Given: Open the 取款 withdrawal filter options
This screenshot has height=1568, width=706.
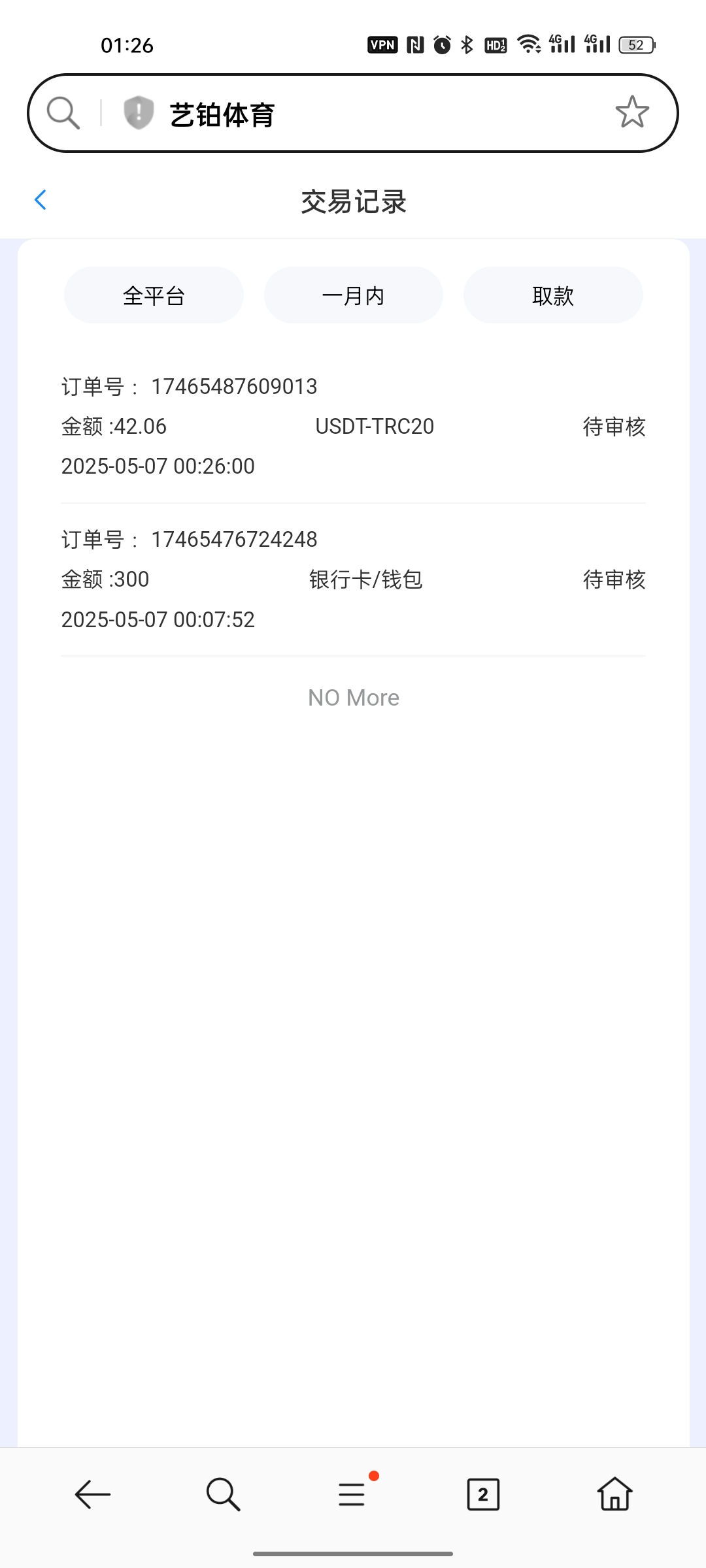Looking at the screenshot, I should pos(552,295).
